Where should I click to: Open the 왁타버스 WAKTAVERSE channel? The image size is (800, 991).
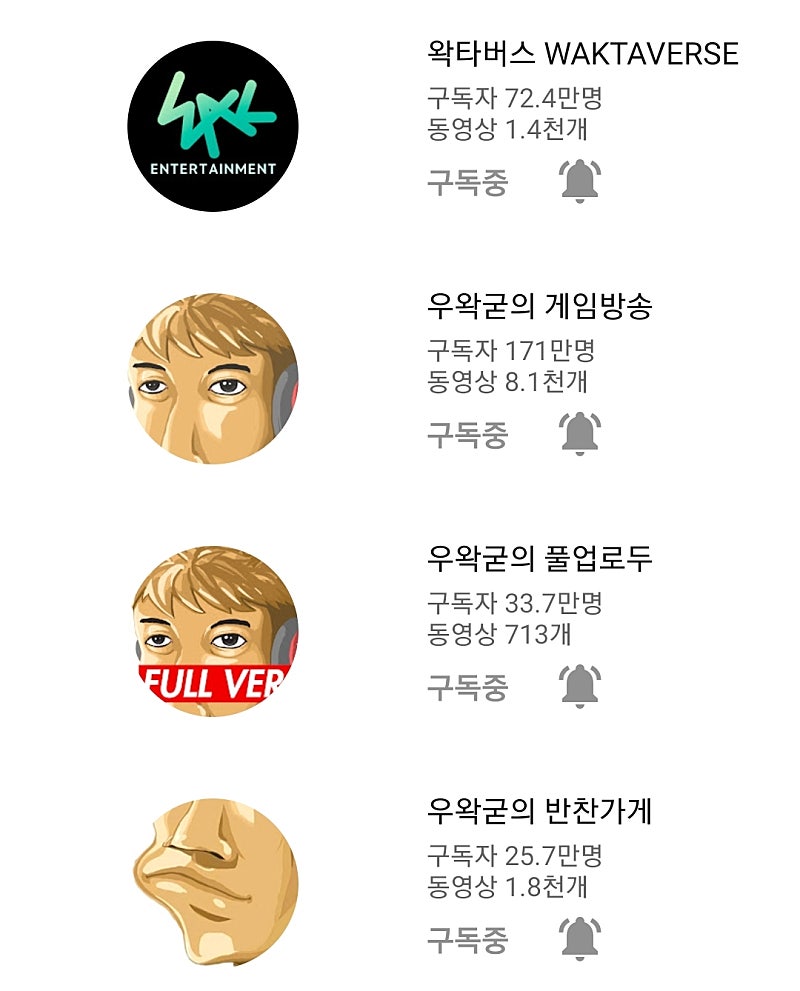point(582,53)
